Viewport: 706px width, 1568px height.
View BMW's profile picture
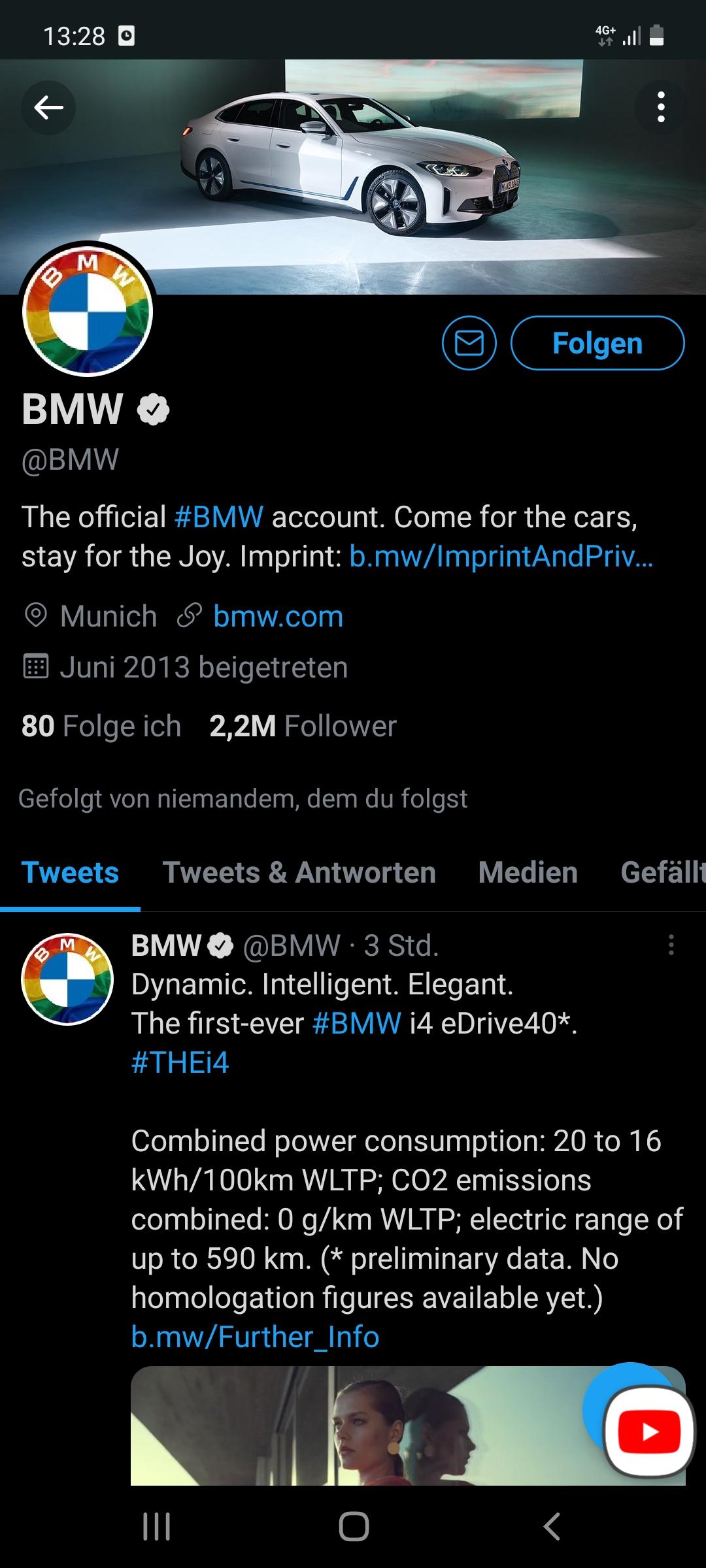click(x=88, y=311)
